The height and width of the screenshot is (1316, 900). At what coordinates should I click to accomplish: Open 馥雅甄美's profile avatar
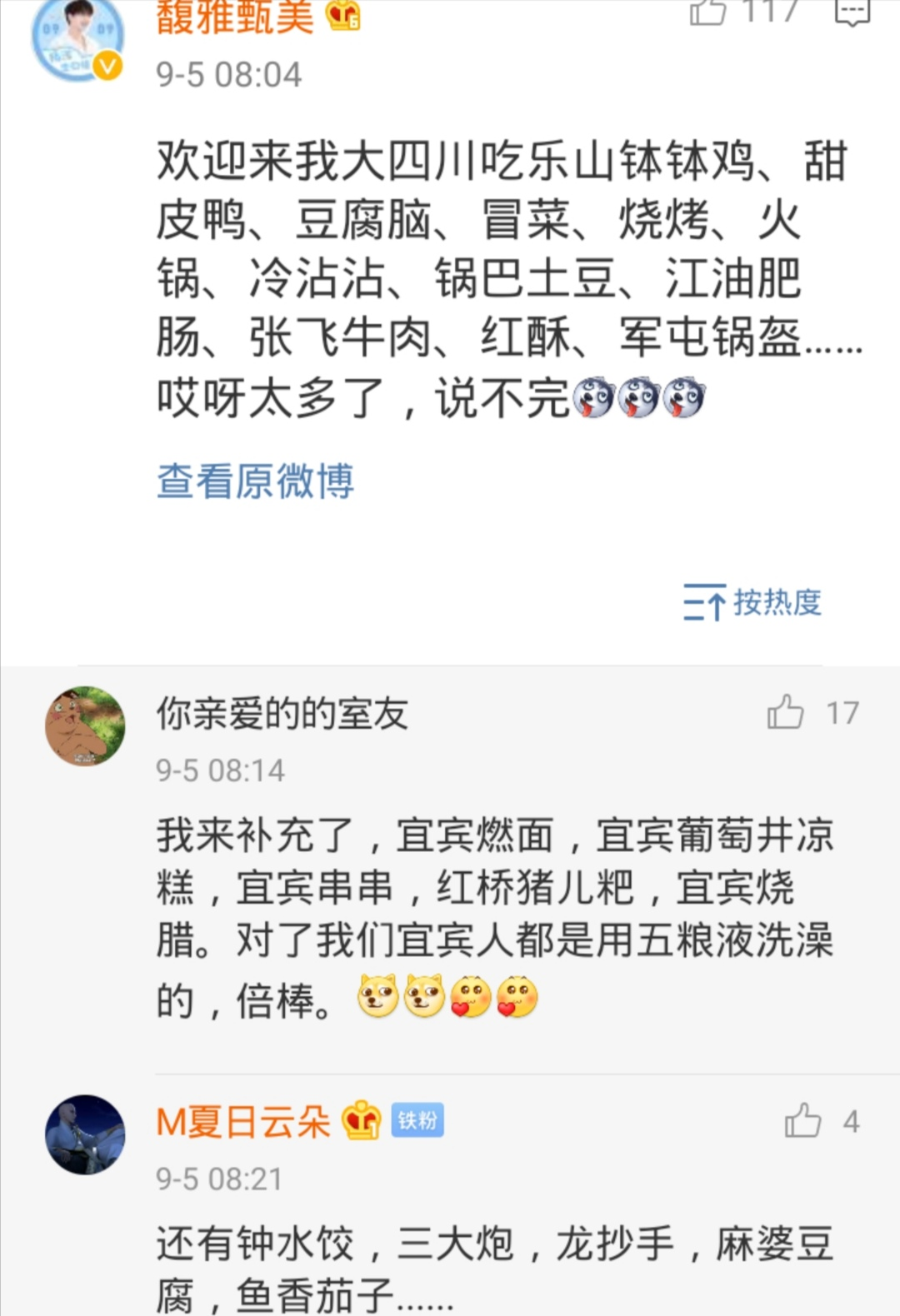pyautogui.click(x=77, y=39)
